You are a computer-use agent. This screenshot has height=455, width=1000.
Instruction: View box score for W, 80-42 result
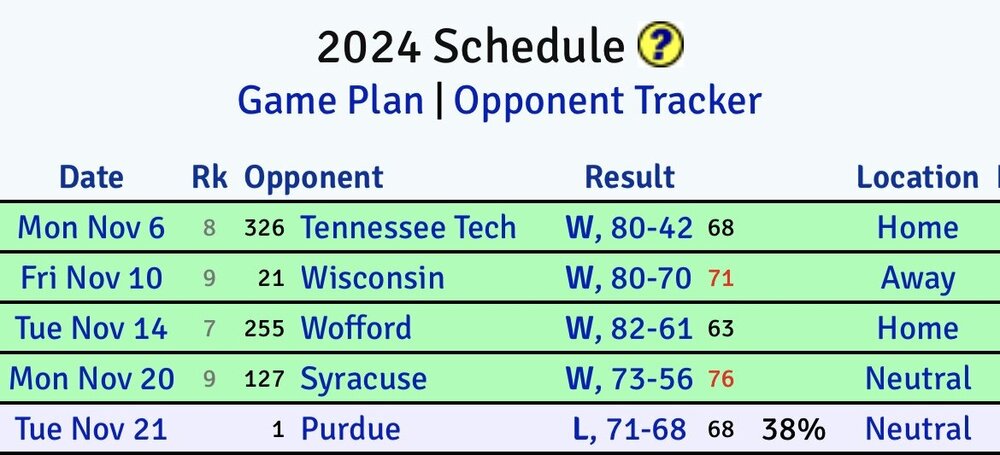coord(629,228)
